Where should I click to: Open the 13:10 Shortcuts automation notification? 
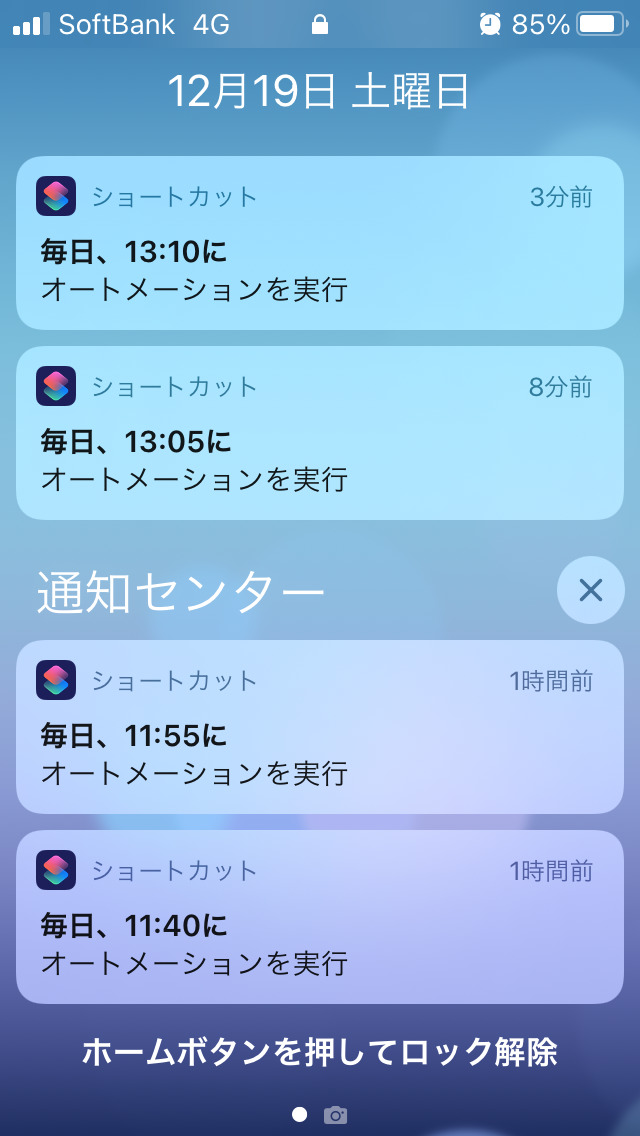point(320,243)
